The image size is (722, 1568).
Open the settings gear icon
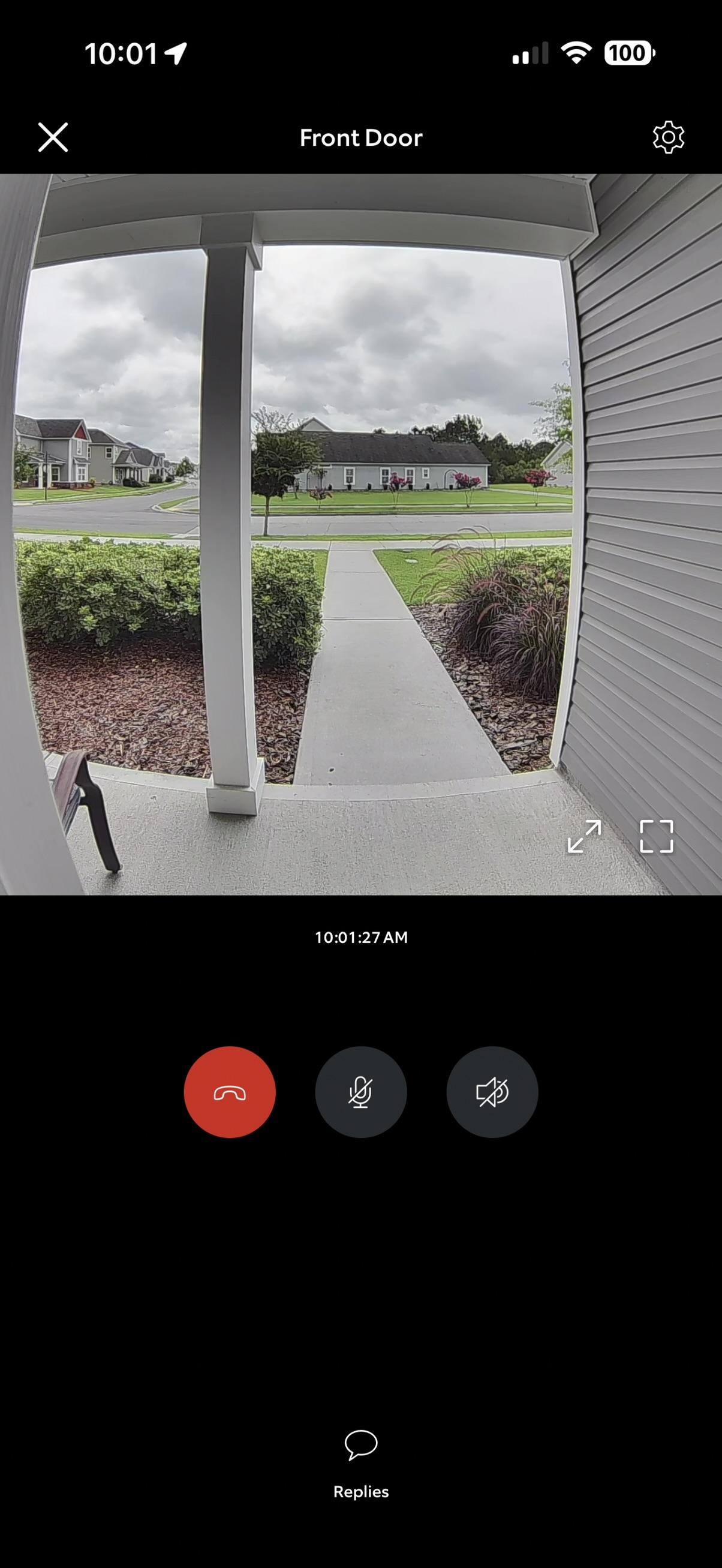(669, 137)
